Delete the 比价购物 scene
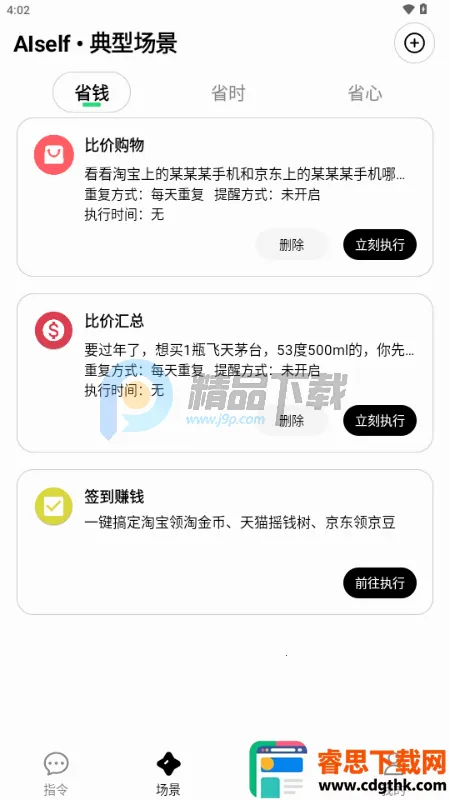 click(291, 245)
